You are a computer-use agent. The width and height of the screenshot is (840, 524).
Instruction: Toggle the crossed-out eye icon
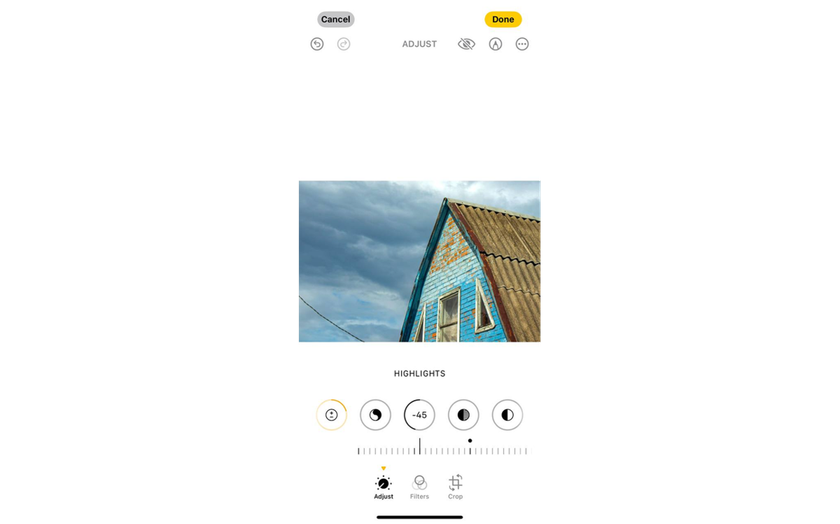465,44
